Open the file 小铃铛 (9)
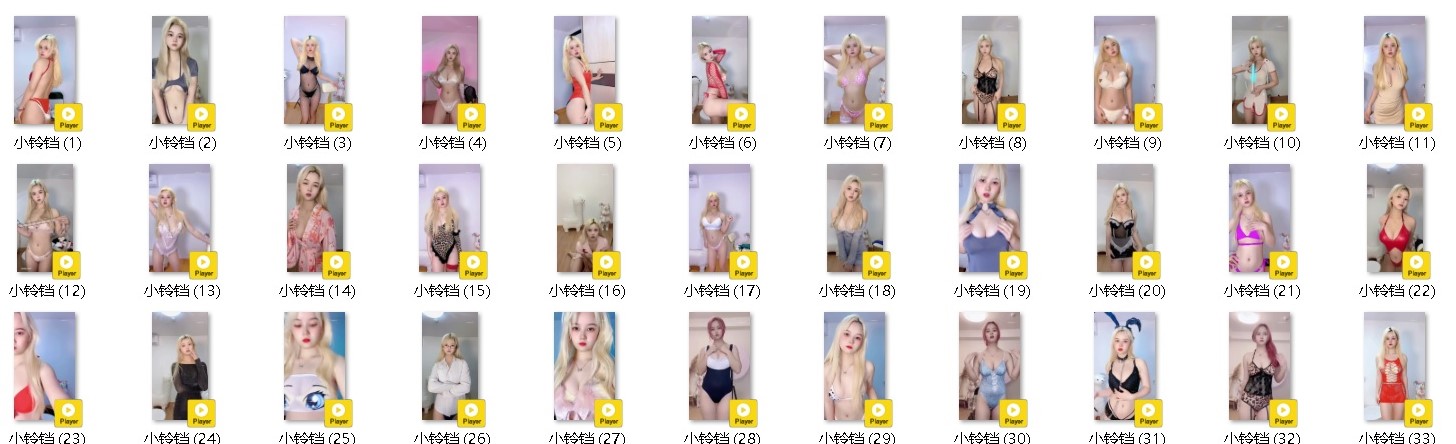The image size is (1456, 444). click(1125, 72)
